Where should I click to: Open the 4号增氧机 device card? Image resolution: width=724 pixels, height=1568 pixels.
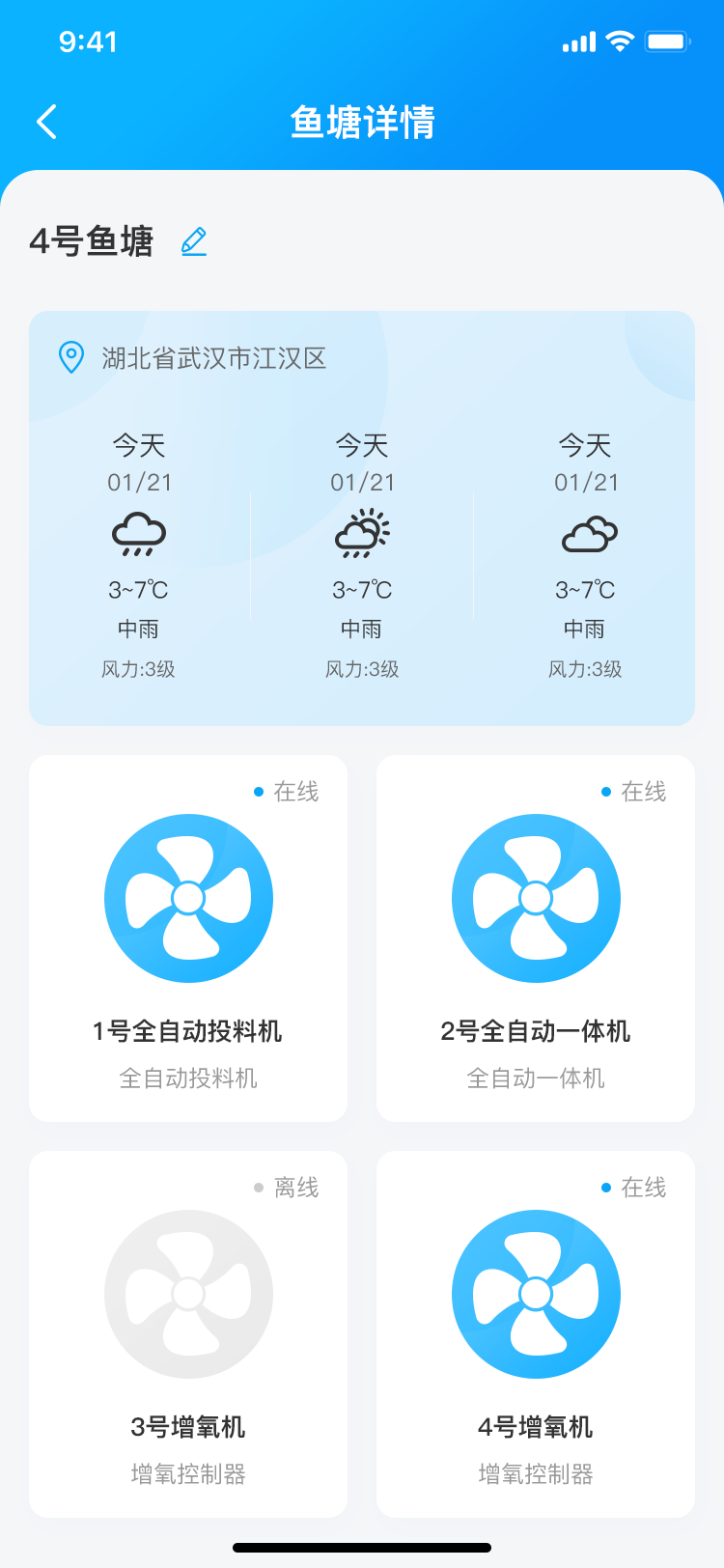coord(536,1334)
